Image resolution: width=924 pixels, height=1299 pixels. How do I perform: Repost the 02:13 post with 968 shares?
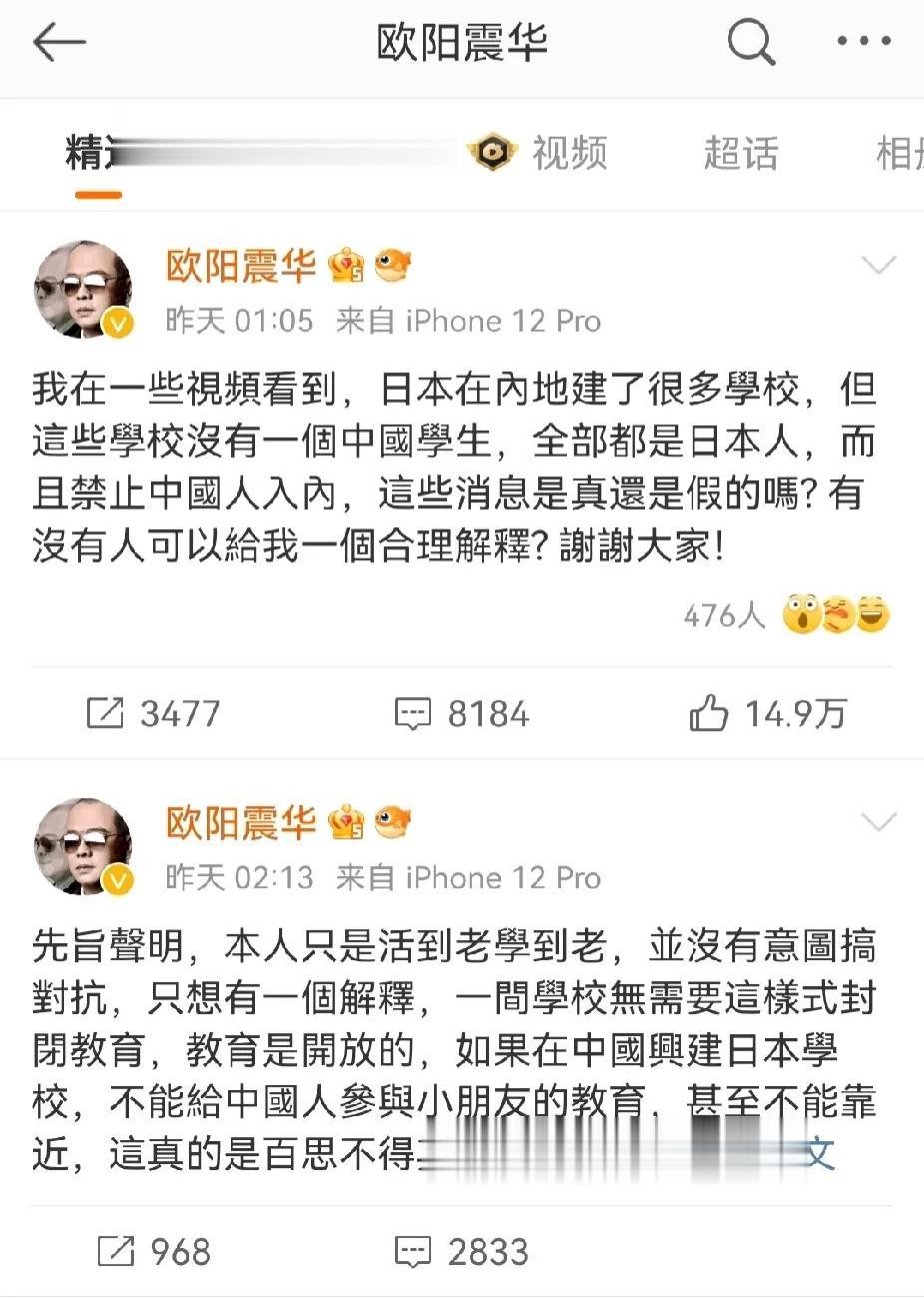point(154,1252)
